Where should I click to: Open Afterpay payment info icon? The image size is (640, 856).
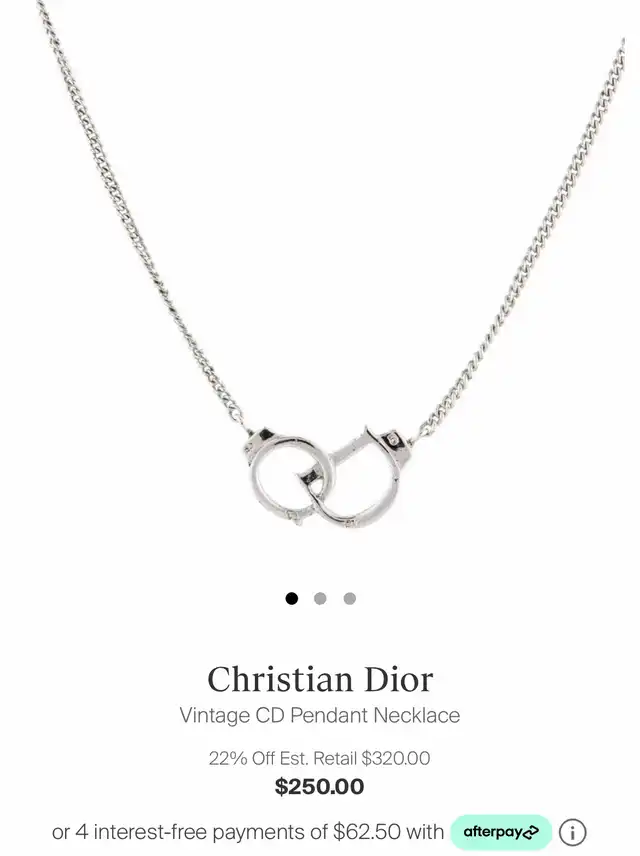[572, 832]
